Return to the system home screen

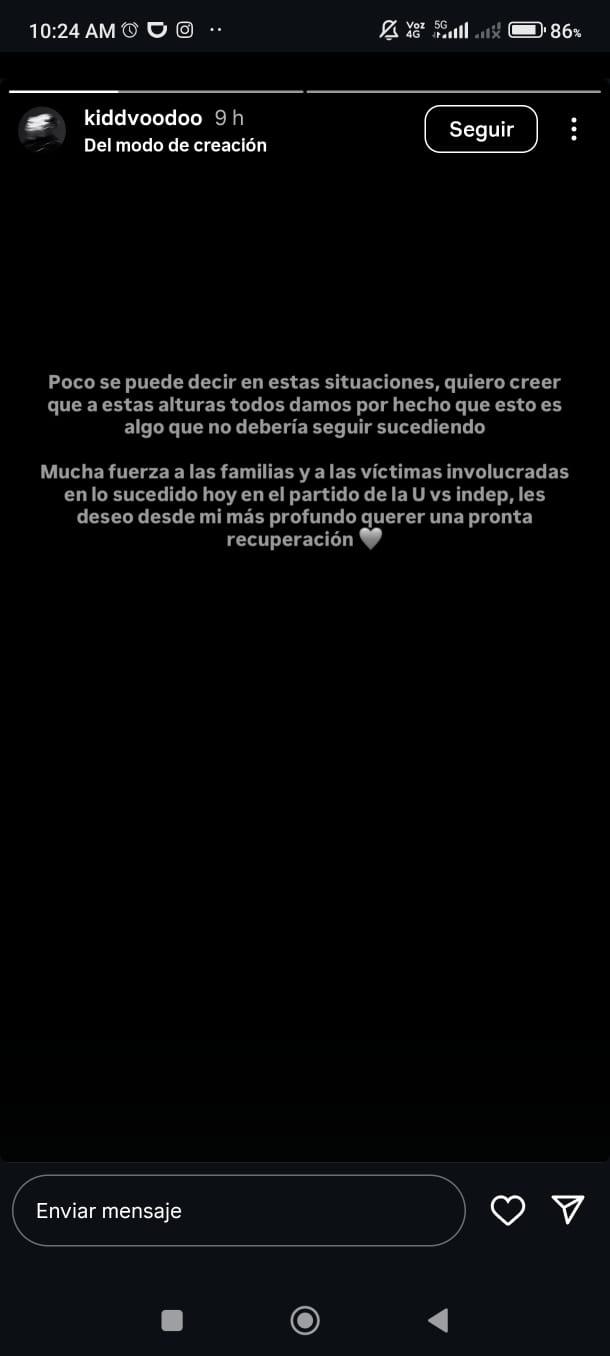coord(305,1320)
